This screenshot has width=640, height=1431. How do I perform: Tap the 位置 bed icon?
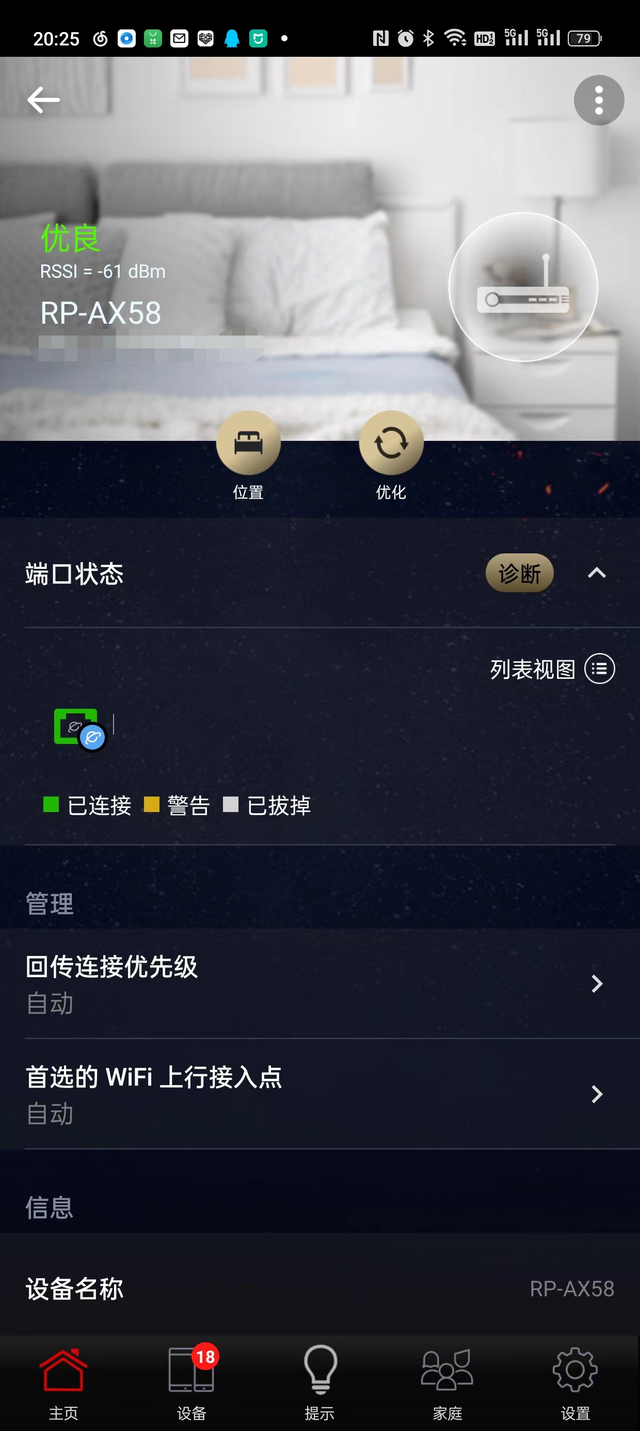pos(248,443)
